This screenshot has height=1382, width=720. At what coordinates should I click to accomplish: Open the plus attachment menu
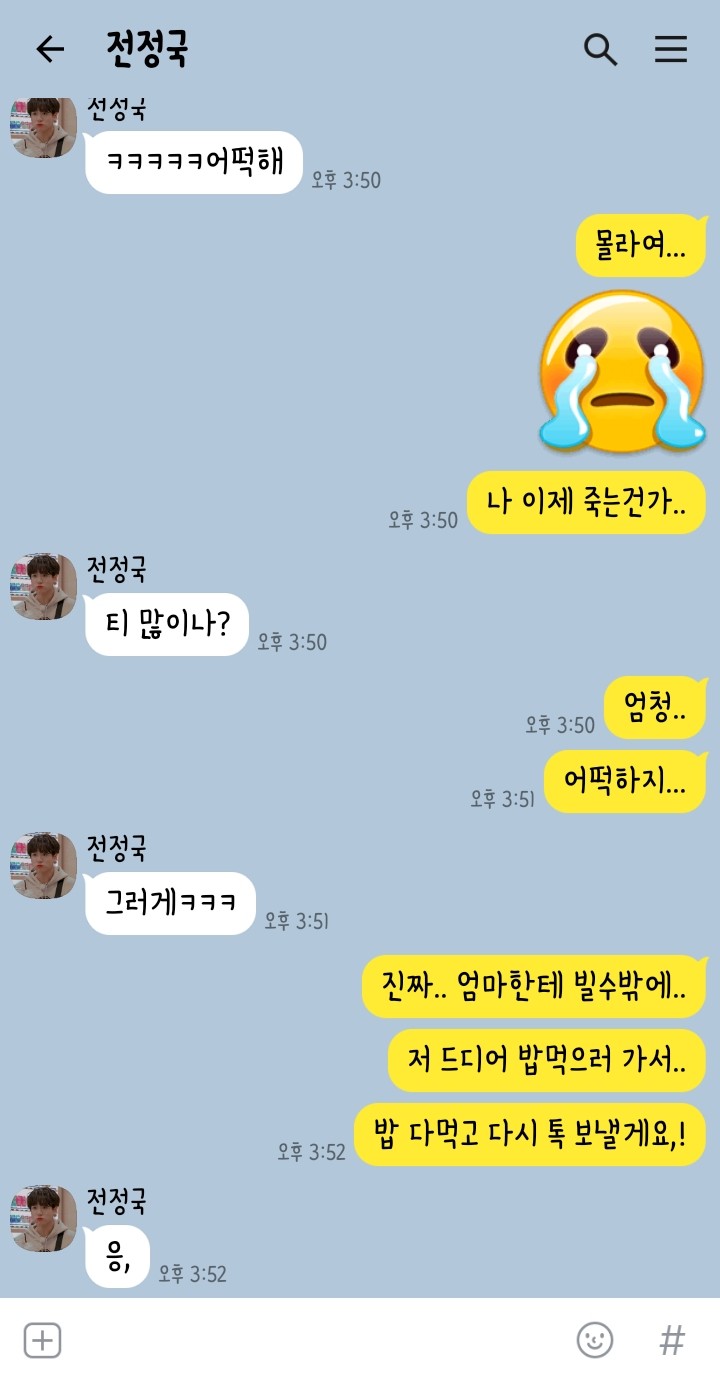42,1340
